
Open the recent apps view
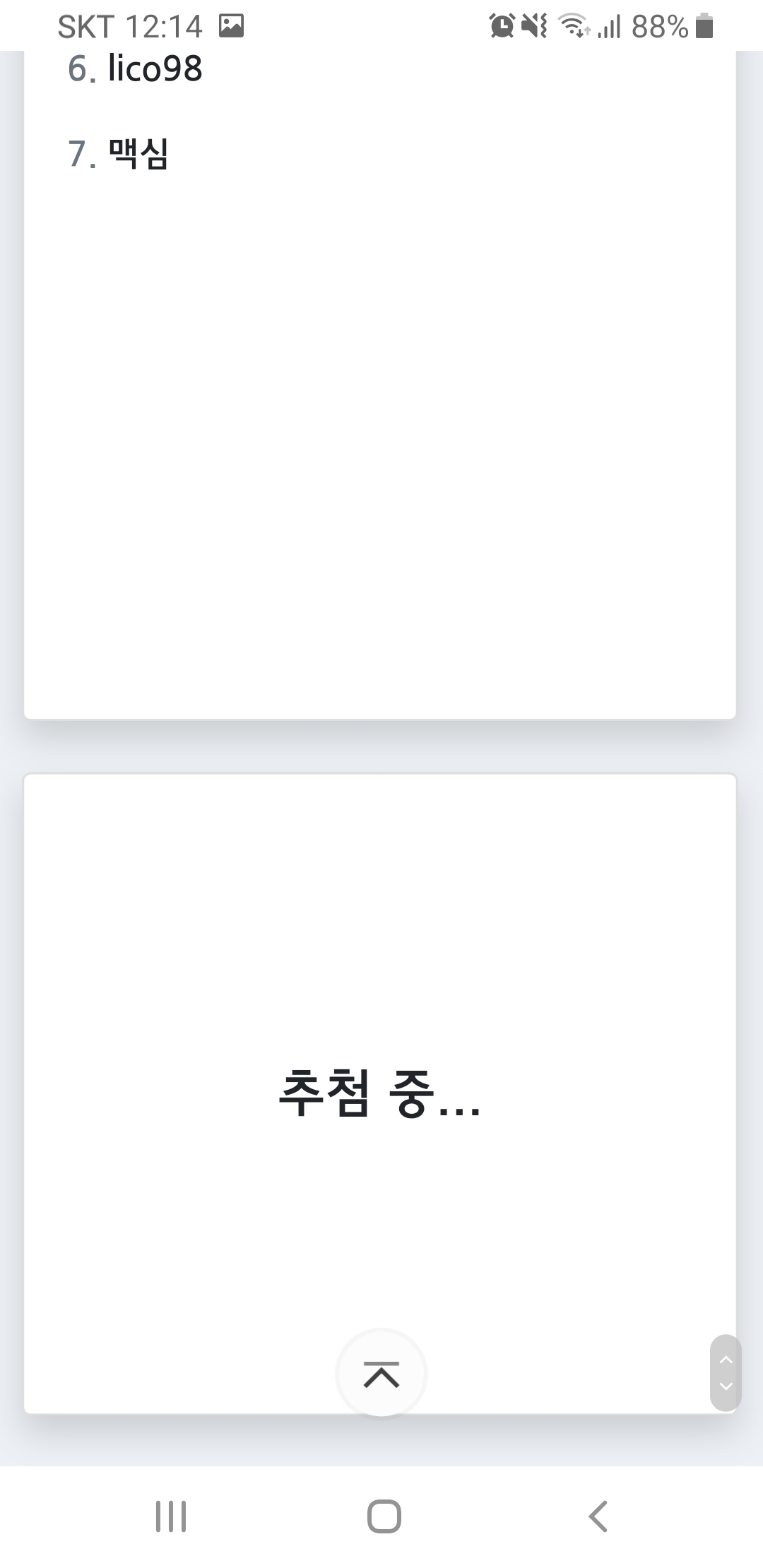(x=171, y=1516)
